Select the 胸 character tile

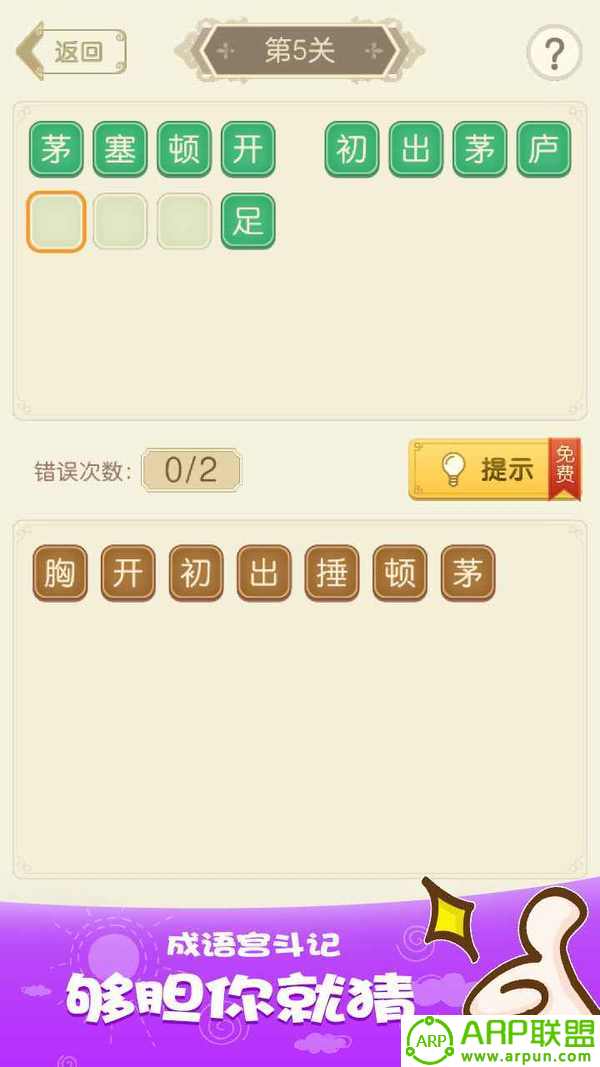59,574
